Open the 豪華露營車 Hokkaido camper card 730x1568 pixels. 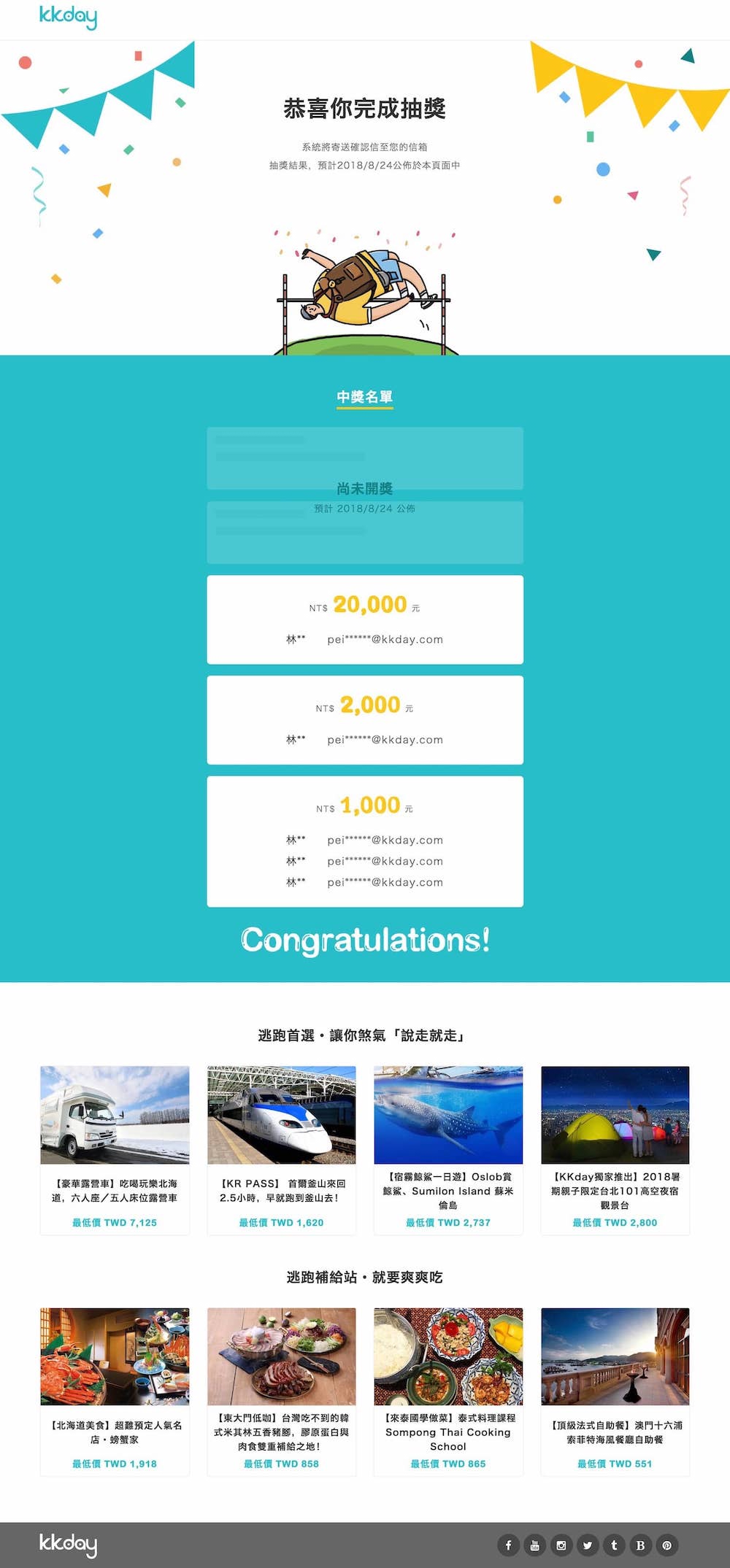point(115,1150)
